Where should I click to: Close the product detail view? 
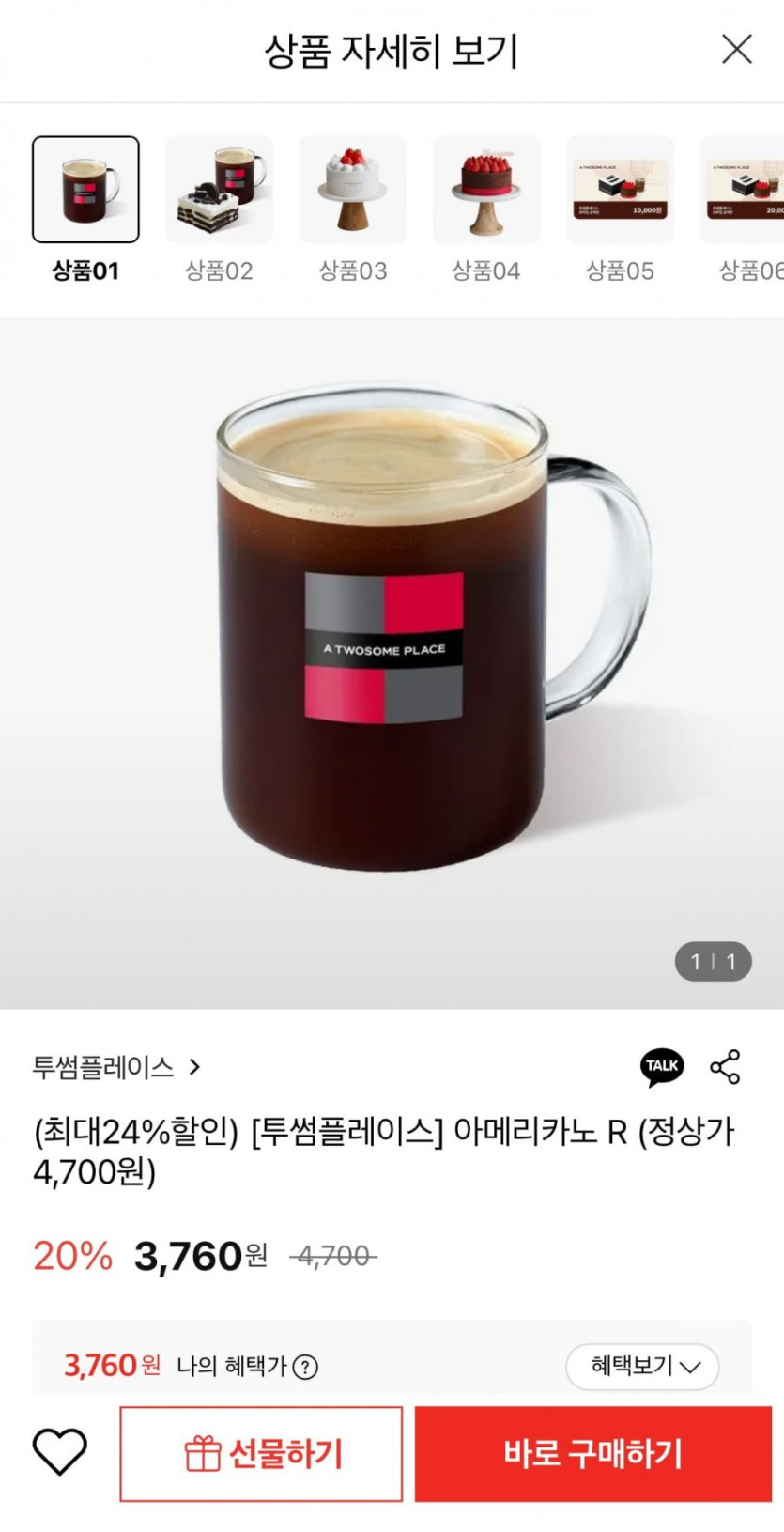click(737, 49)
